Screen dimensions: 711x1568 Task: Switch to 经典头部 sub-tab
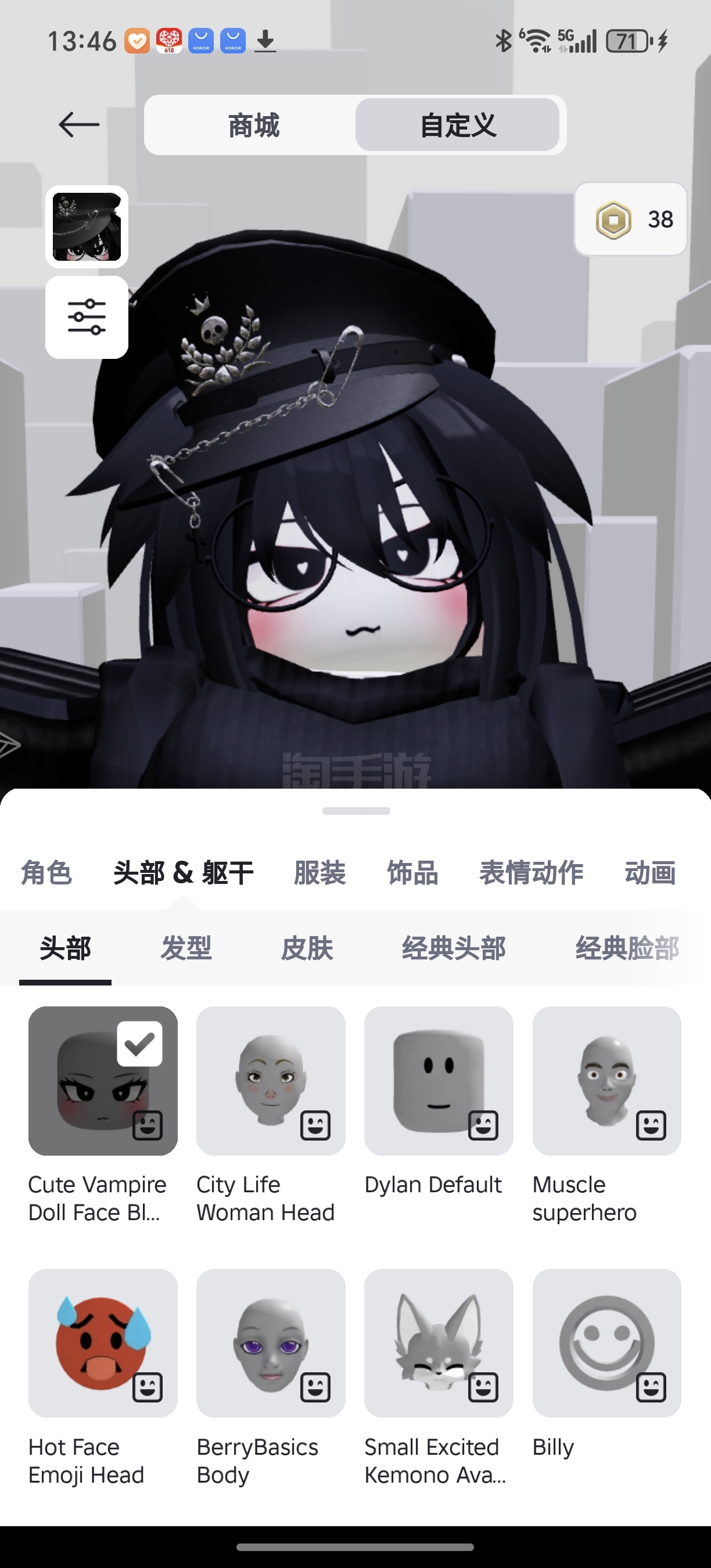[x=454, y=948]
